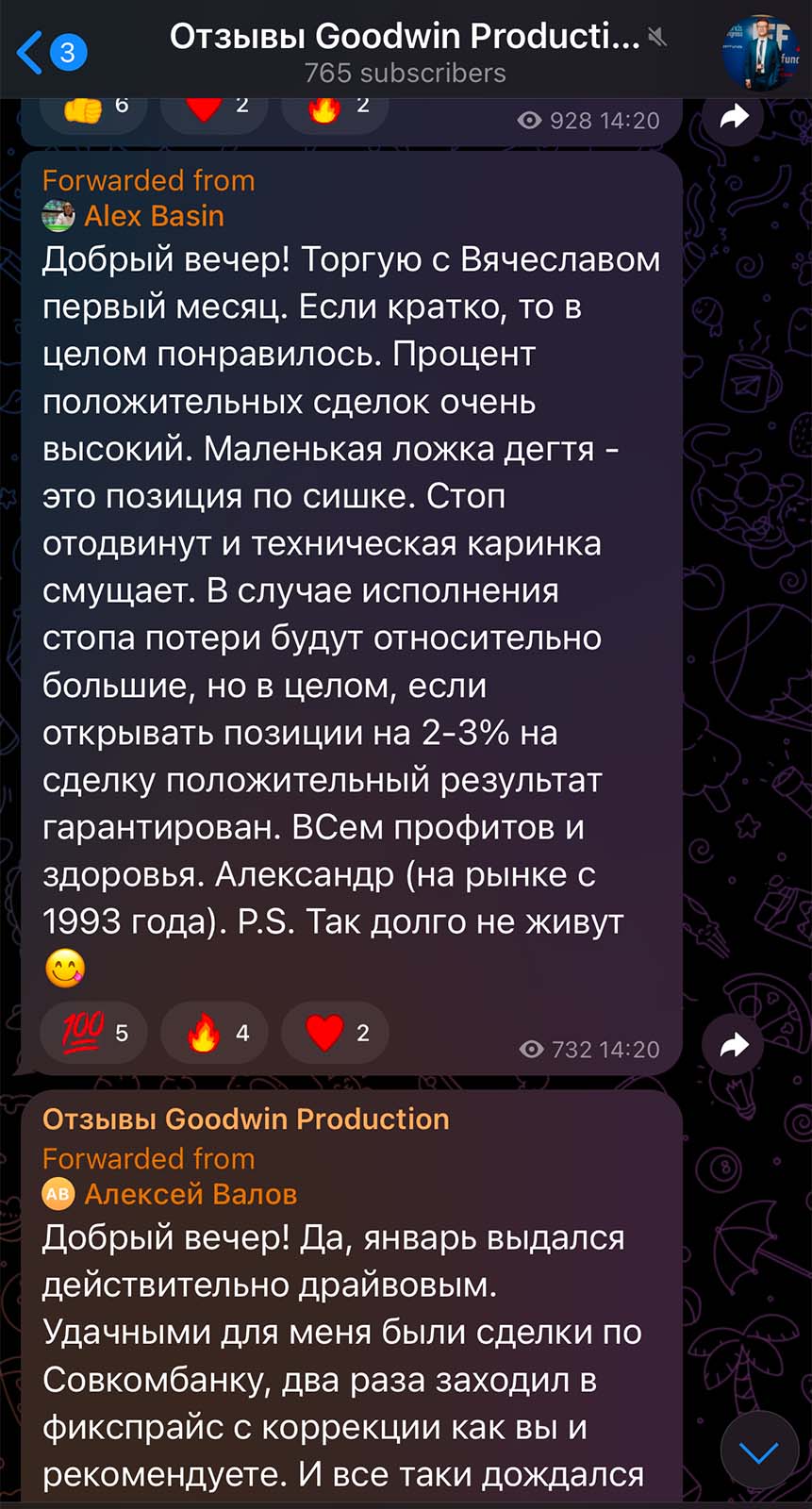Jump to the latest messages
This screenshot has height=1509, width=812.
pos(759,1451)
